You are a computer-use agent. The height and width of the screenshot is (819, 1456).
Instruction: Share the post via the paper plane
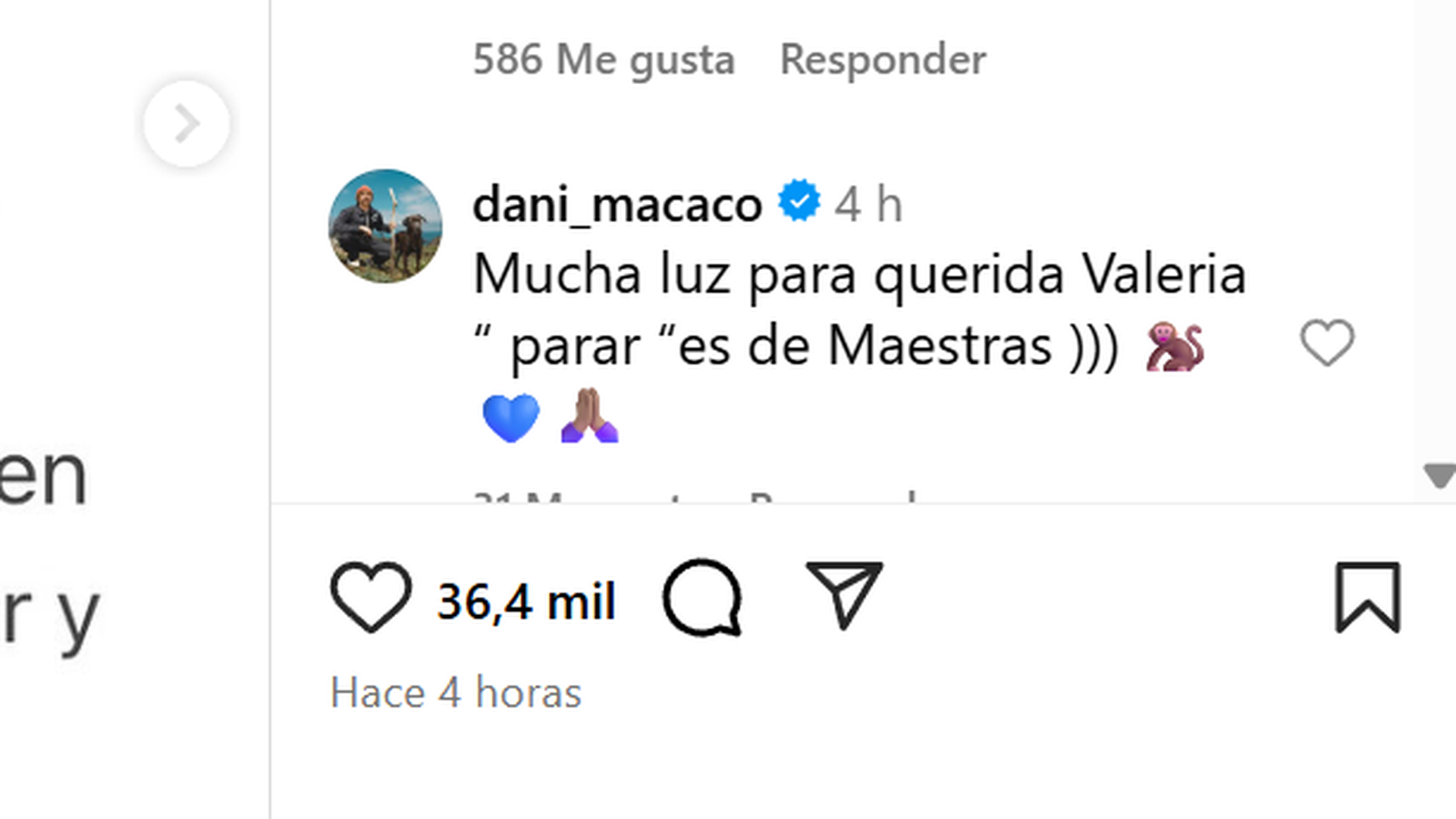(843, 595)
